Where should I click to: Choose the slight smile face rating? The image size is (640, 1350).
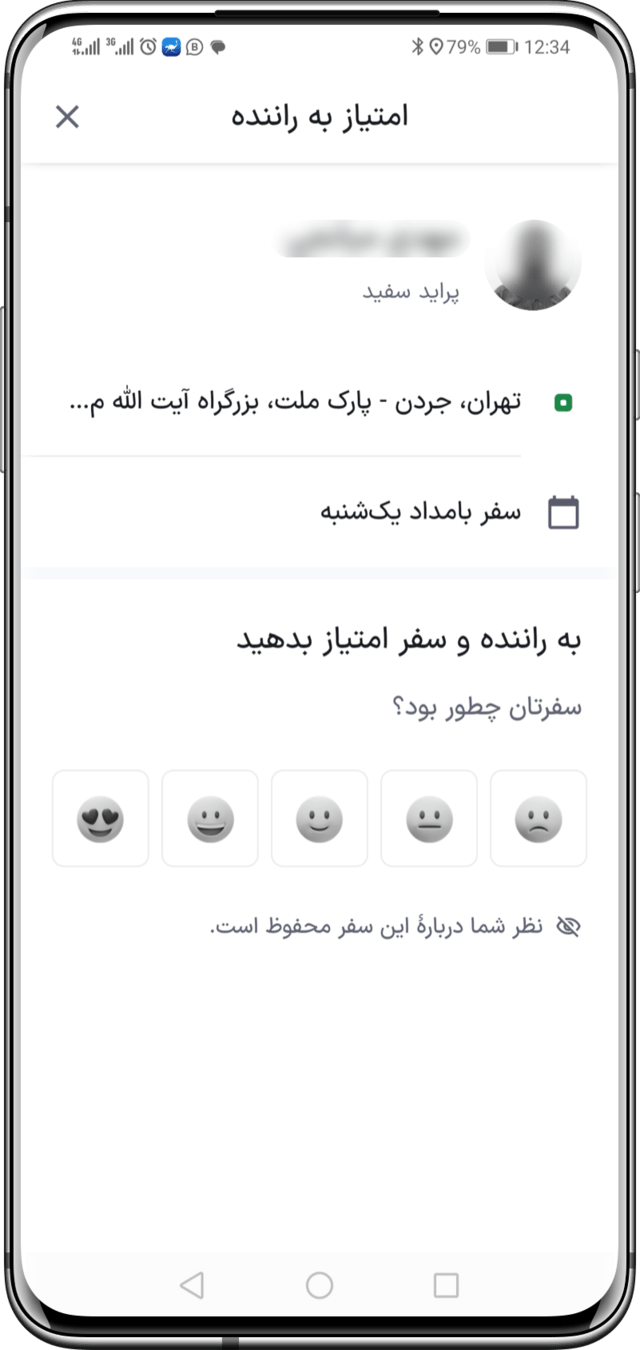click(319, 819)
